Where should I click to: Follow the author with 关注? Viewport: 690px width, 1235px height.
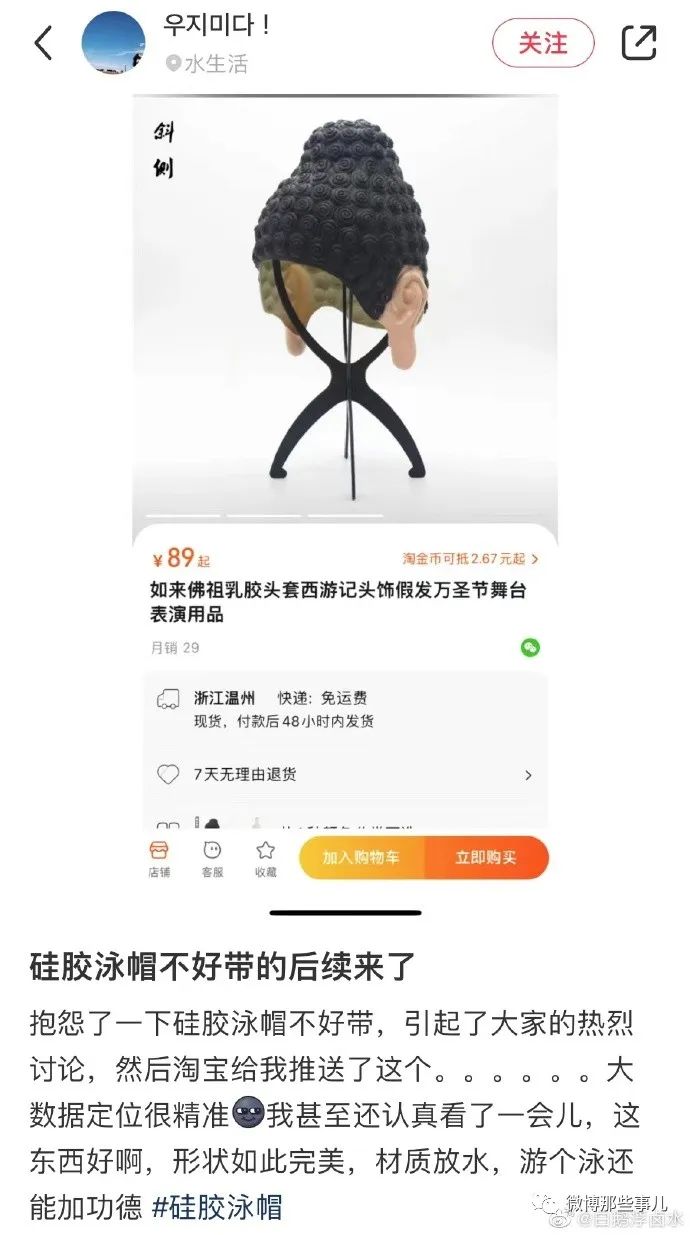[x=543, y=43]
